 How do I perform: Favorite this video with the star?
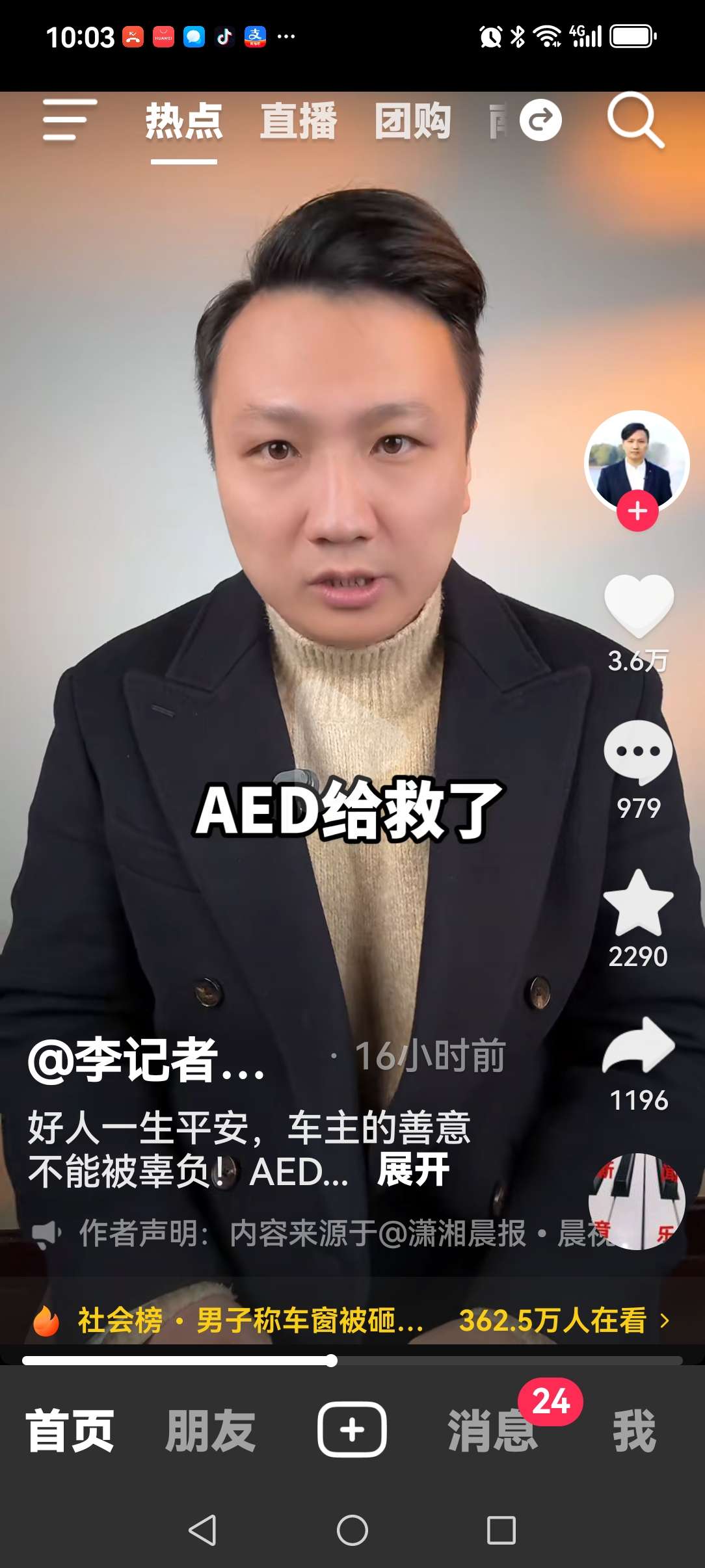(638, 904)
